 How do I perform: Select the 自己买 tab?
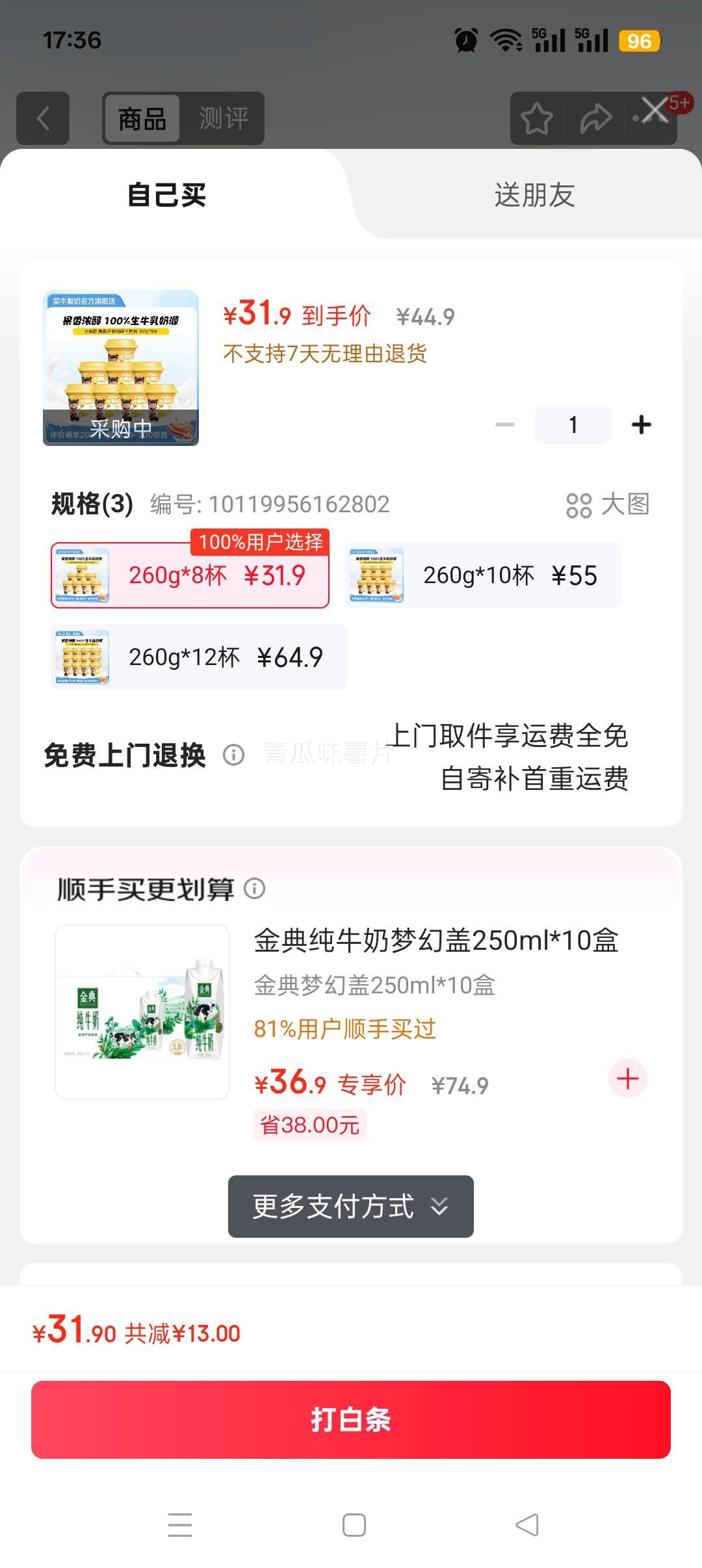click(167, 195)
